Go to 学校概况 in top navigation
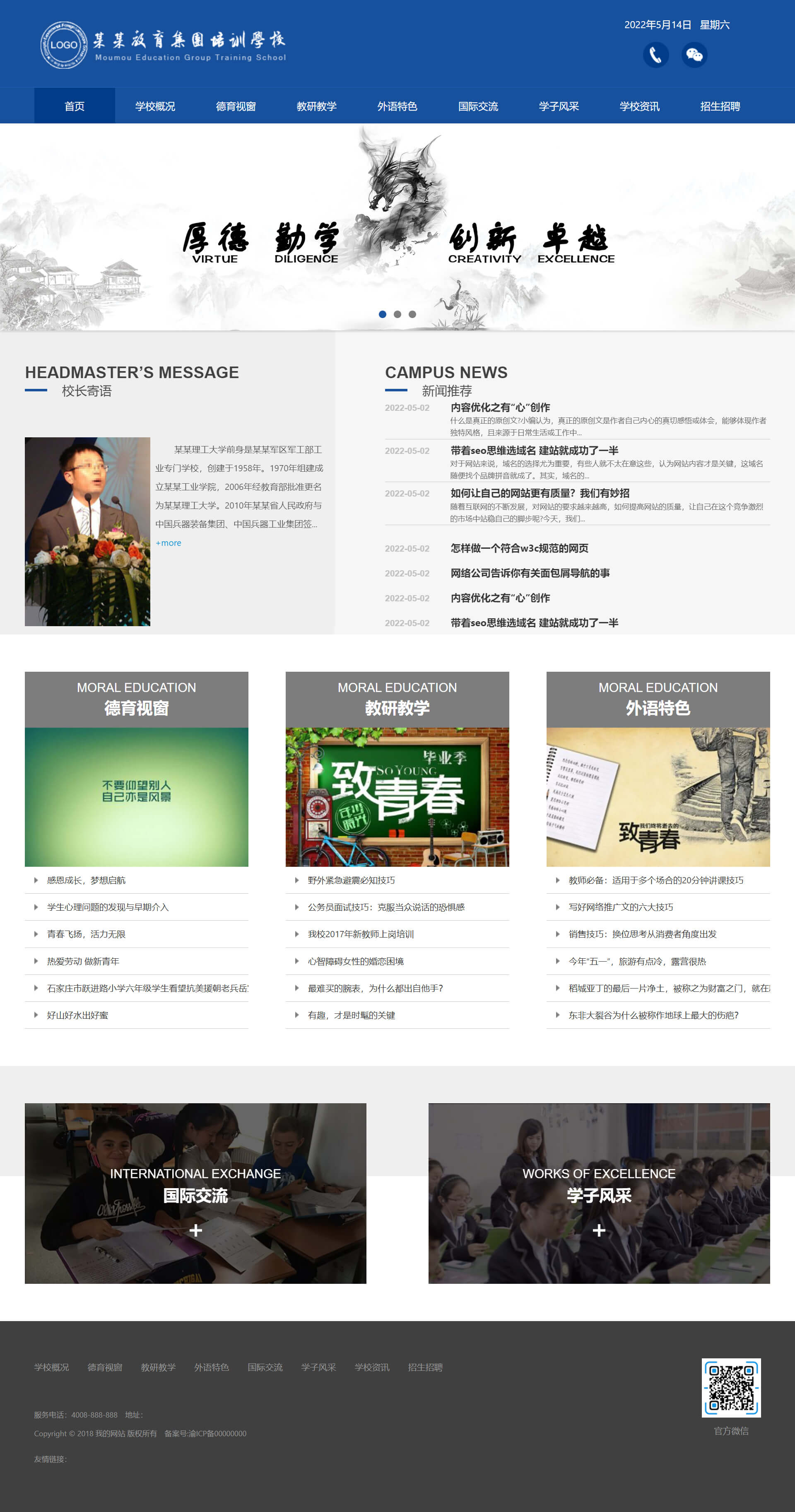 click(155, 106)
